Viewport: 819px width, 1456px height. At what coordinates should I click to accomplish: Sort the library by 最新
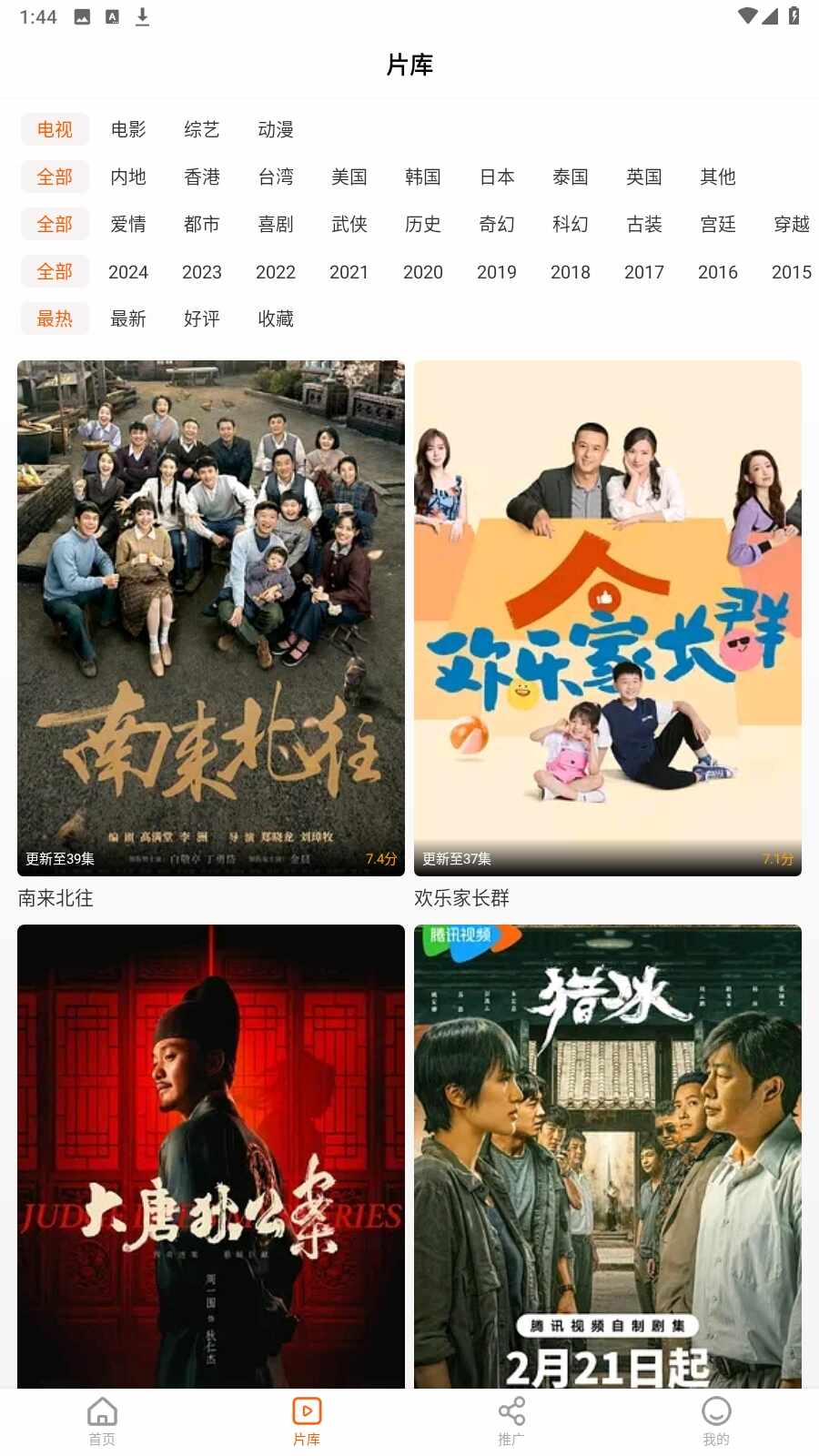click(x=128, y=318)
